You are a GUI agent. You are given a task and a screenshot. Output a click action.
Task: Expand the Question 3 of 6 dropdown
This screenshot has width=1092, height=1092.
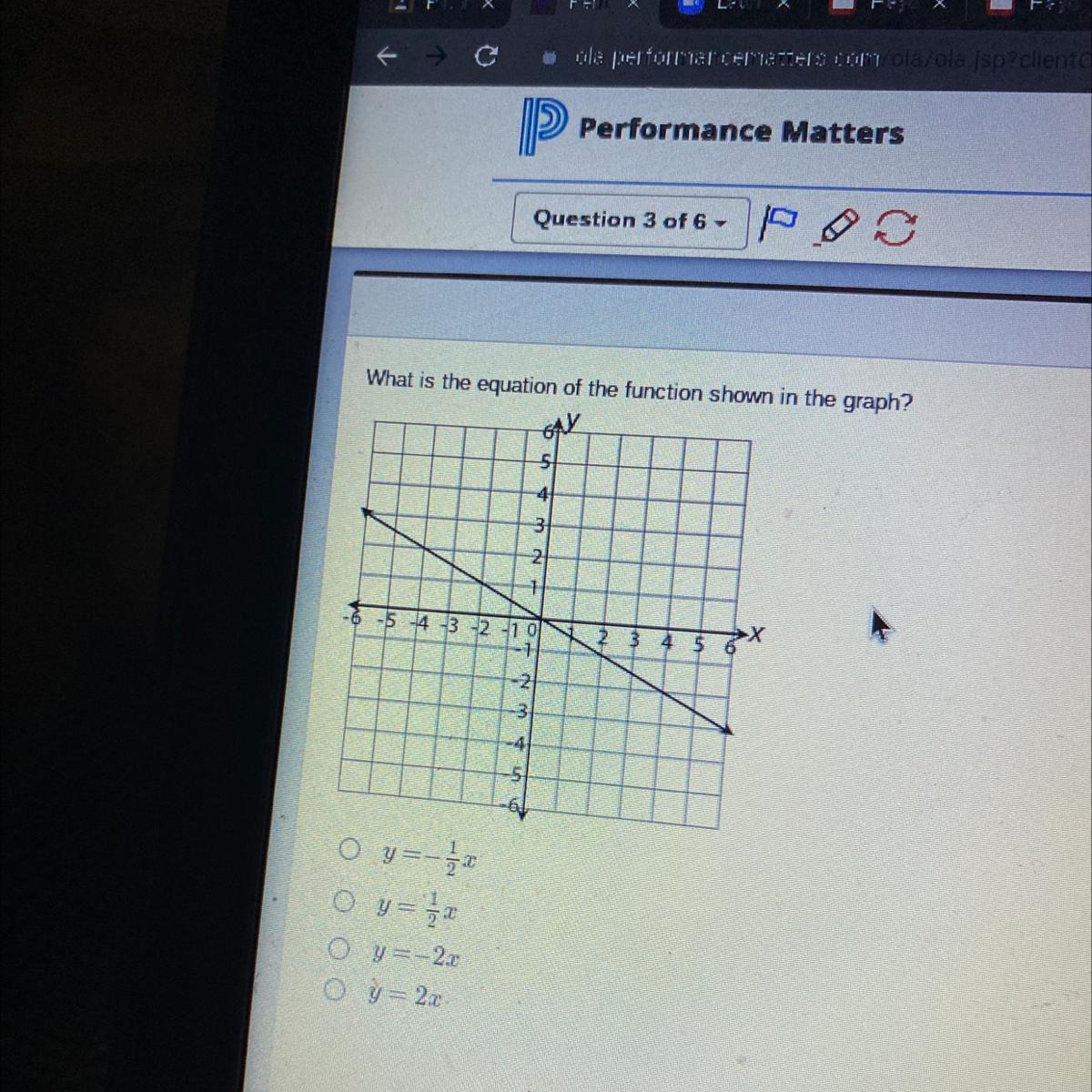[x=630, y=220]
